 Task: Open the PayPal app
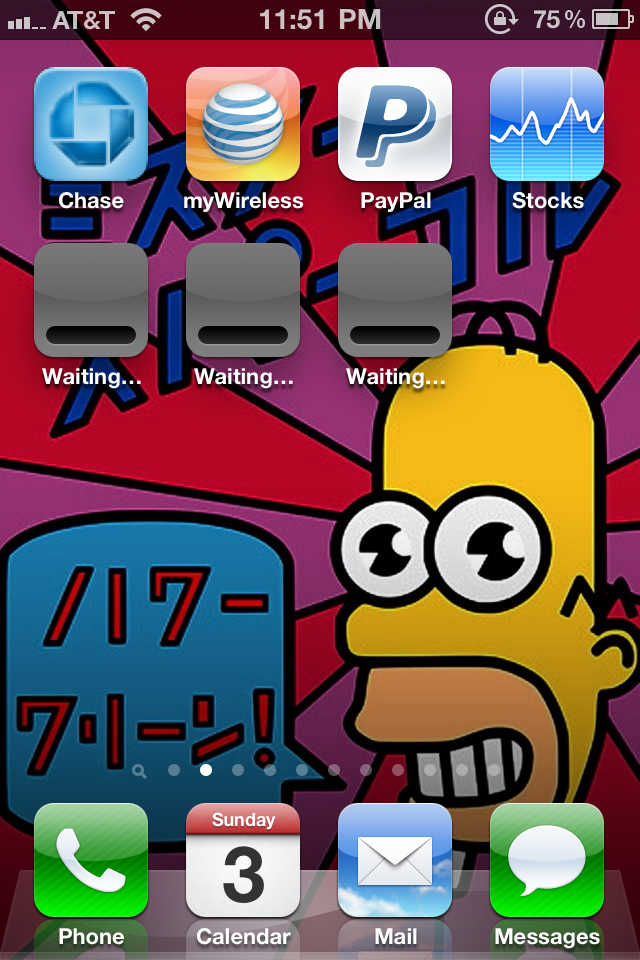click(x=395, y=124)
